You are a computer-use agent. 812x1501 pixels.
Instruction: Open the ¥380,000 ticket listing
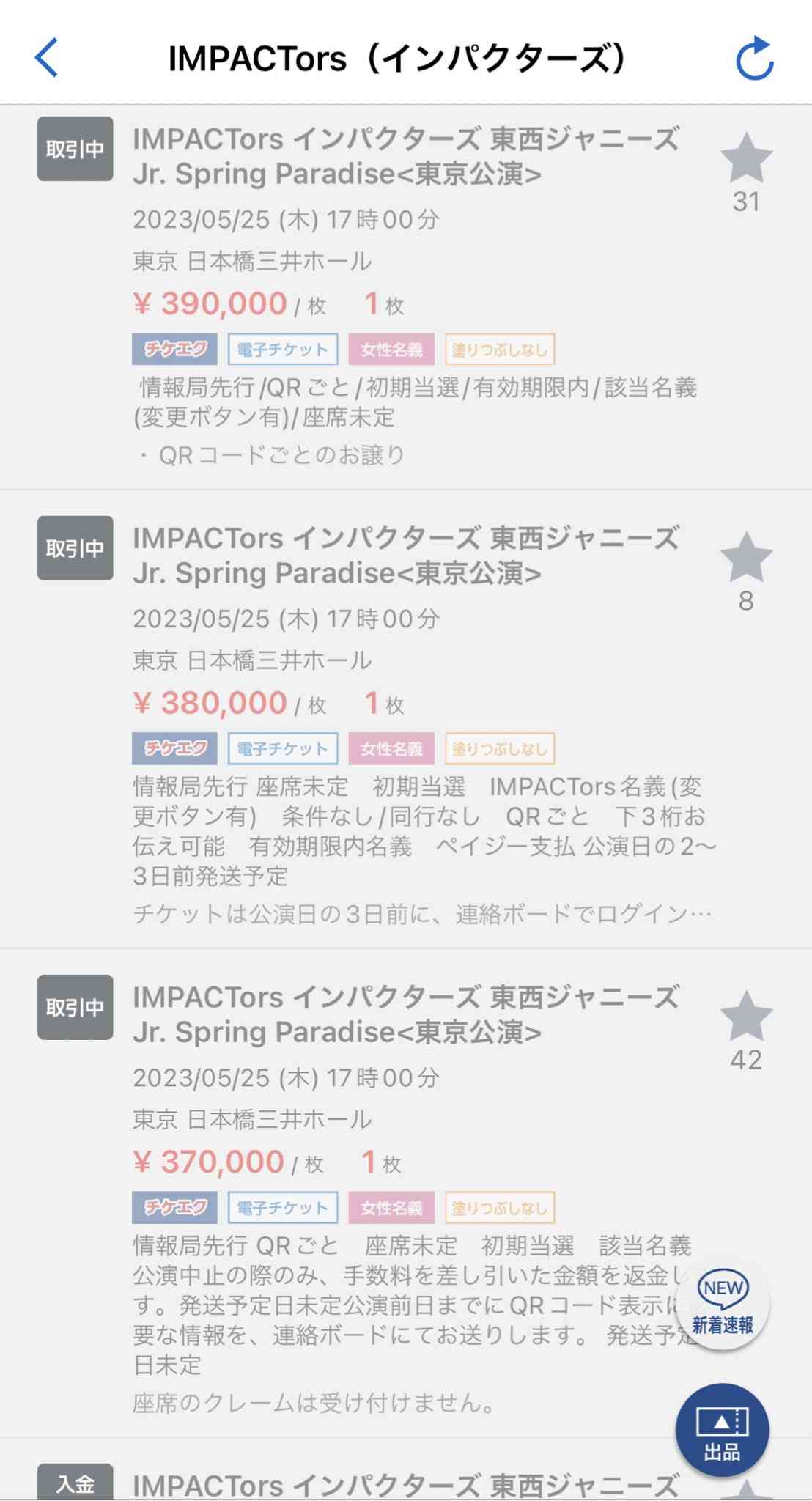click(x=406, y=720)
